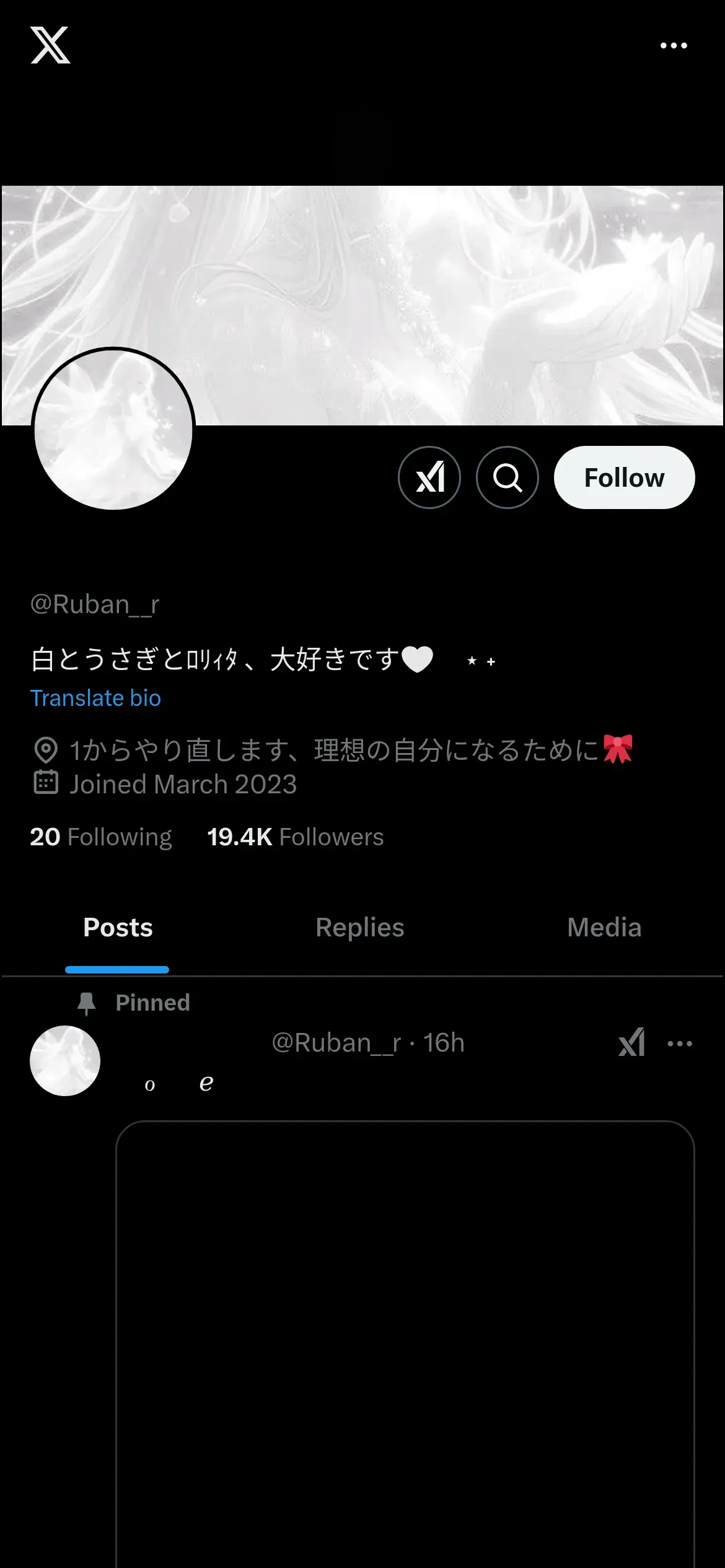View the 20 Following list
725x1568 pixels.
click(x=101, y=837)
